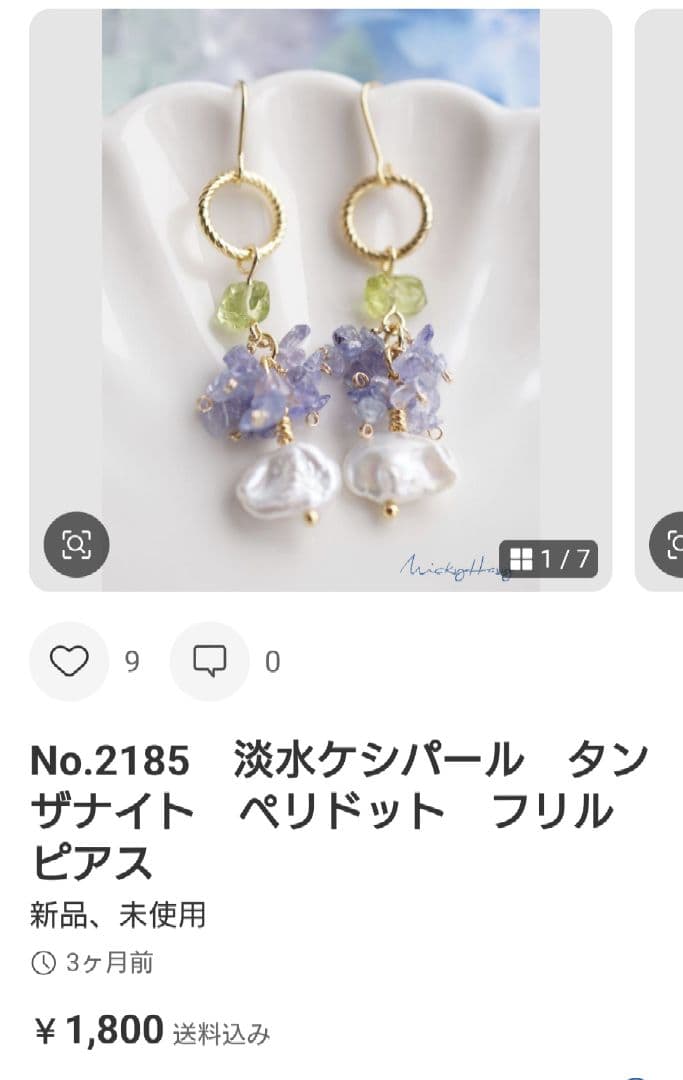This screenshot has width=683, height=1080.
Task: Search similar items with the image scan icon
Action: pos(76,544)
